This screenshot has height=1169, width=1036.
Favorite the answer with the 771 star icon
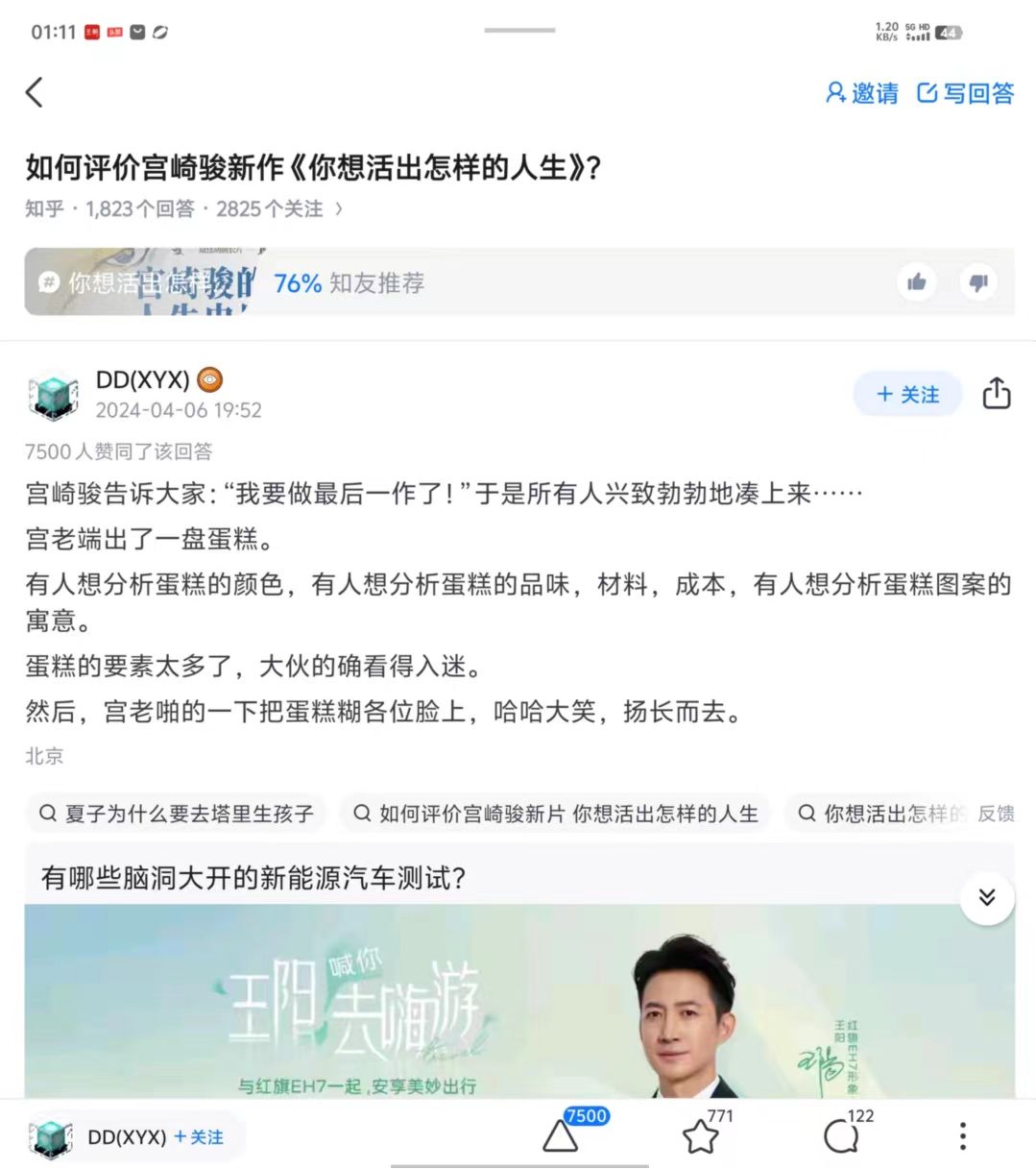(x=700, y=1136)
